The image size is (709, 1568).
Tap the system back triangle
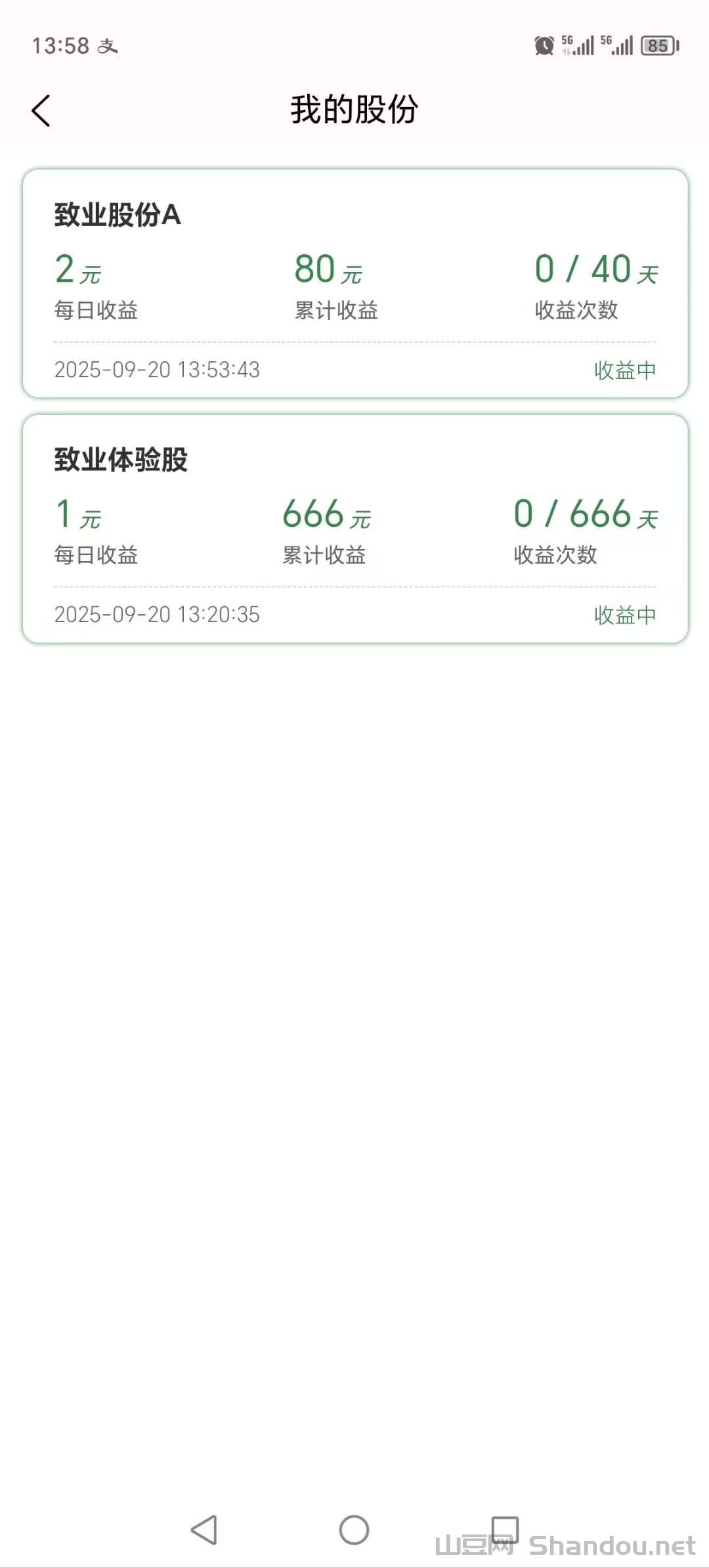204,1530
